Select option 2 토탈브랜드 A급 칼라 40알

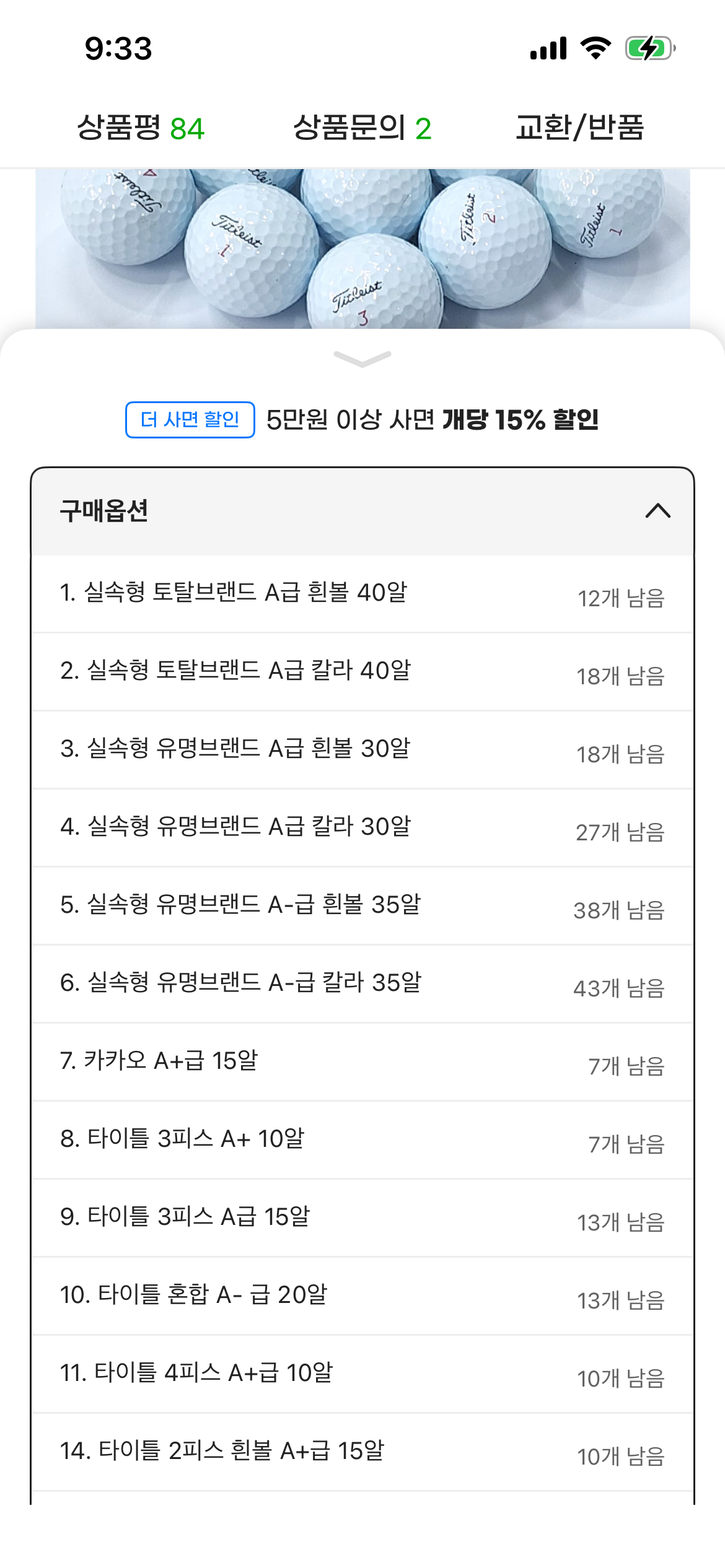point(362,671)
